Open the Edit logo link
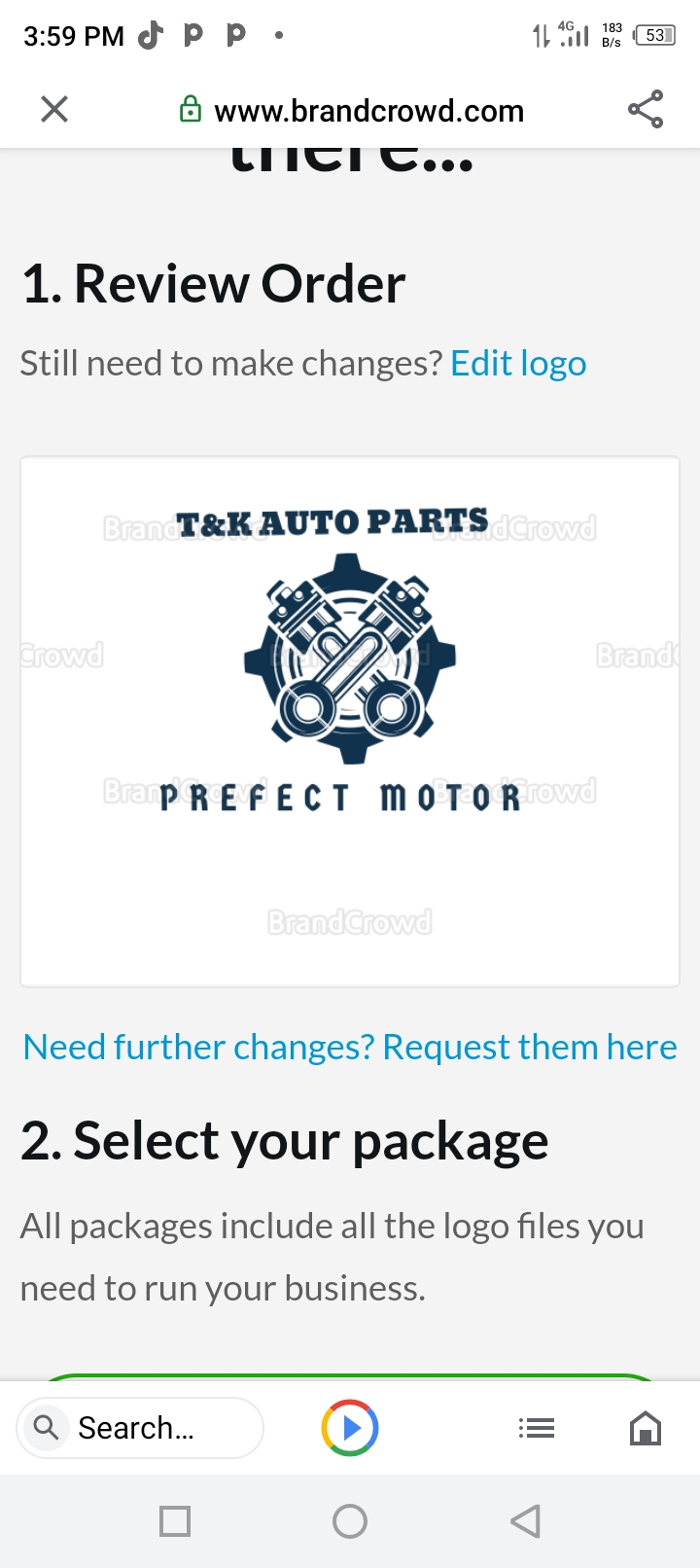Image resolution: width=700 pixels, height=1568 pixels. (518, 364)
